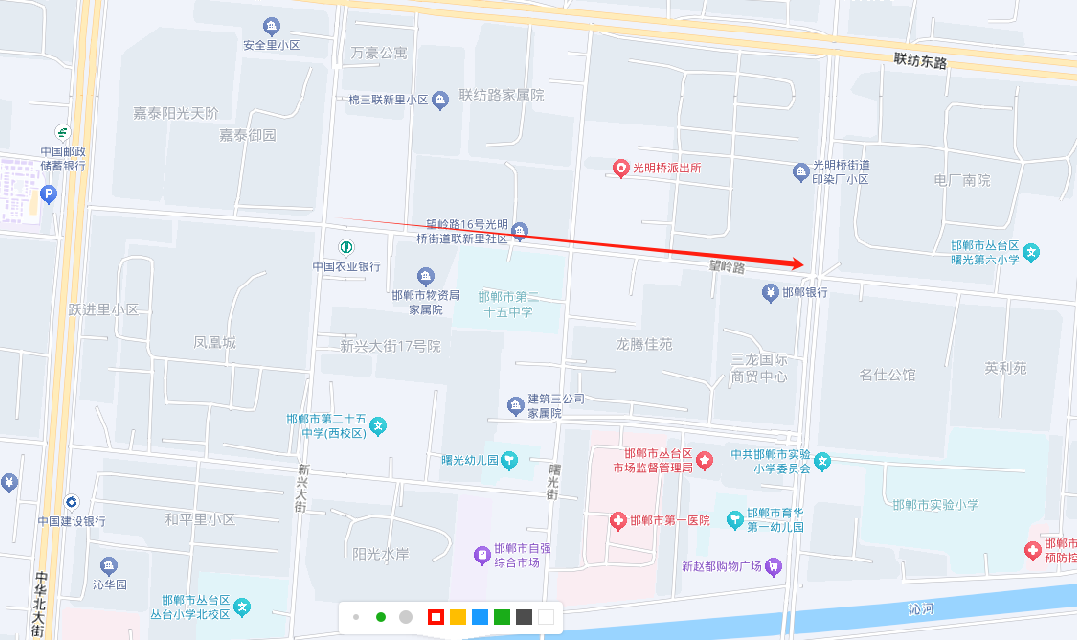This screenshot has width=1077, height=640.
Task: Choose the dark gray color swatch
Action: tap(524, 617)
